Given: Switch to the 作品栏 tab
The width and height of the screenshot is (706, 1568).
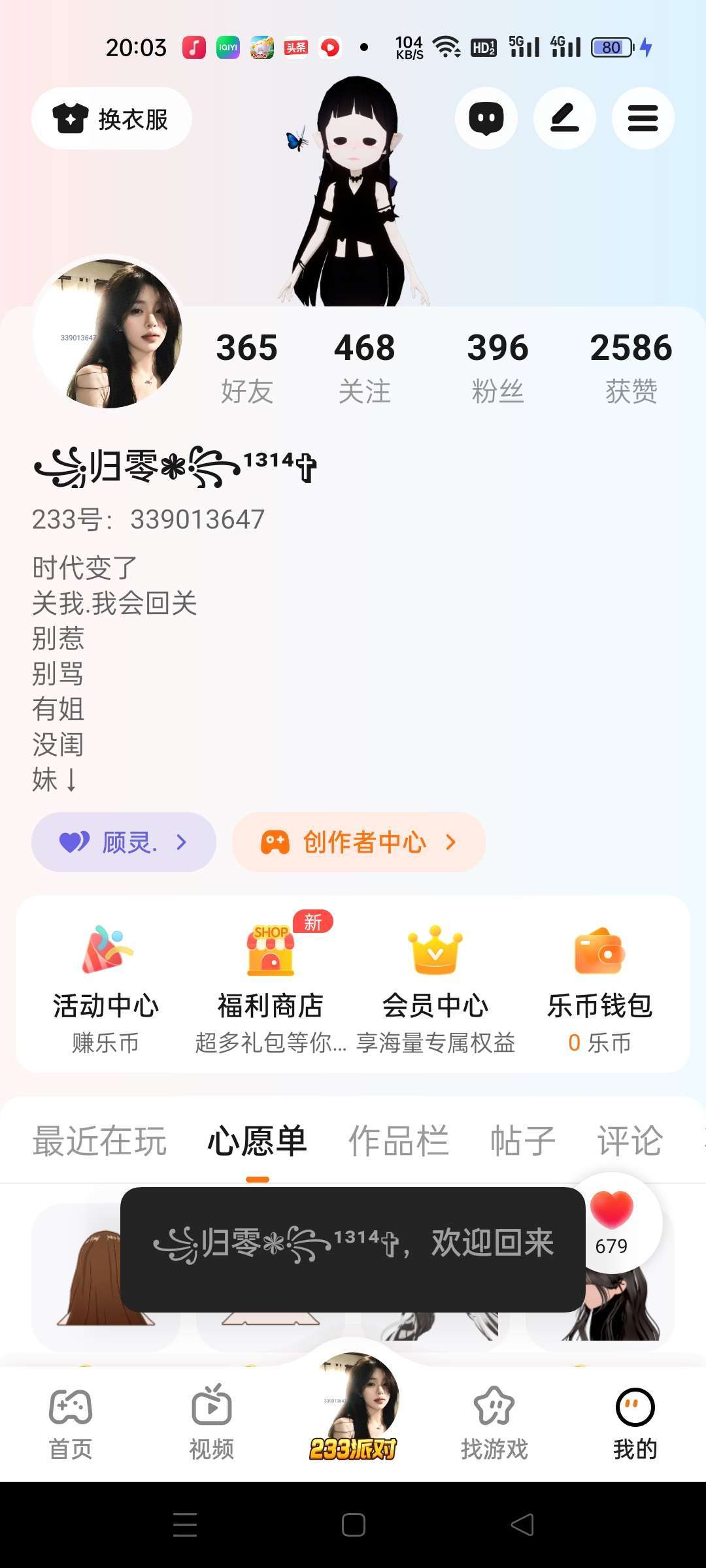Looking at the screenshot, I should point(398,1141).
